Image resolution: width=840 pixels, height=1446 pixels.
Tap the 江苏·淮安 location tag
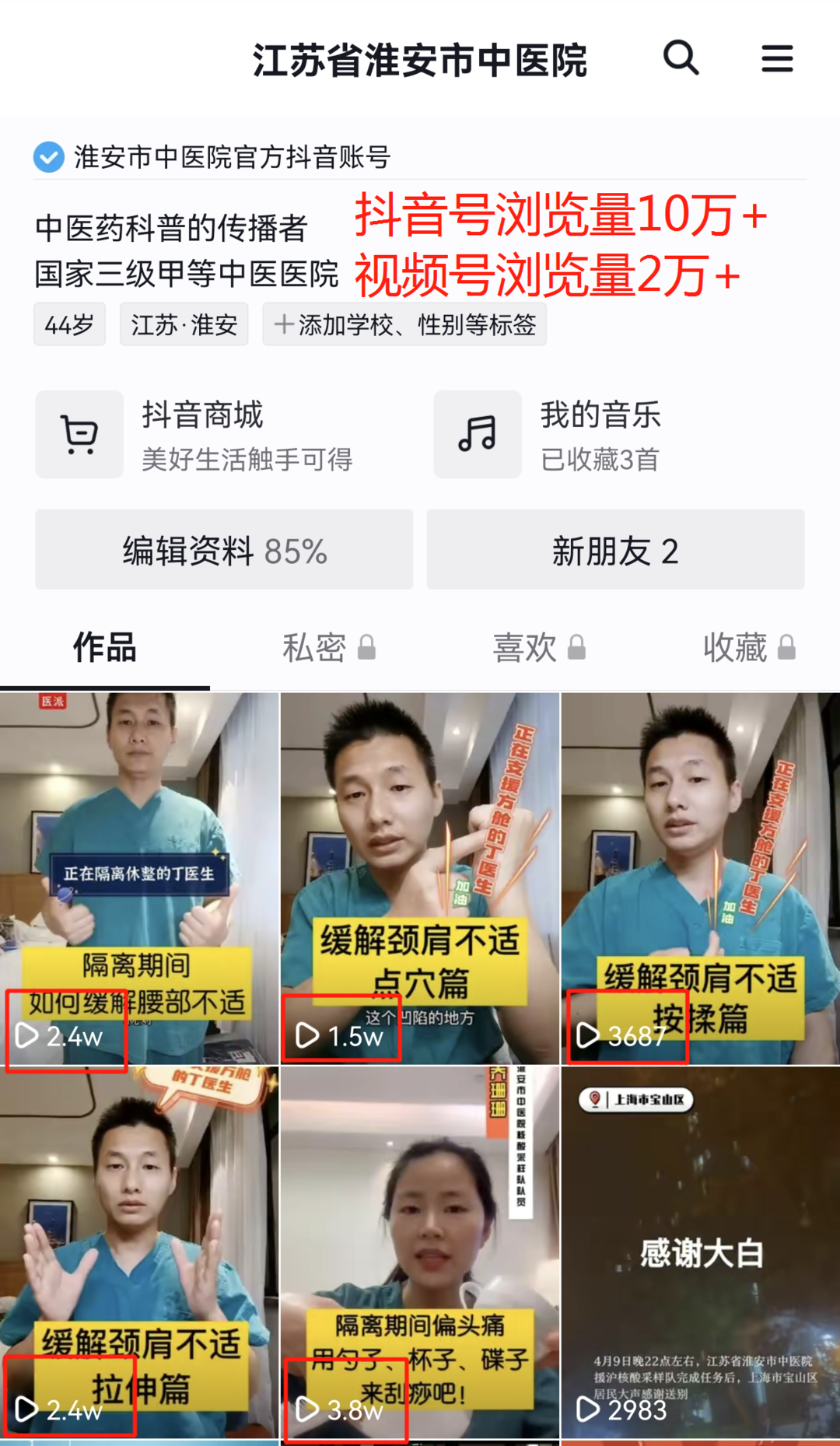(184, 324)
